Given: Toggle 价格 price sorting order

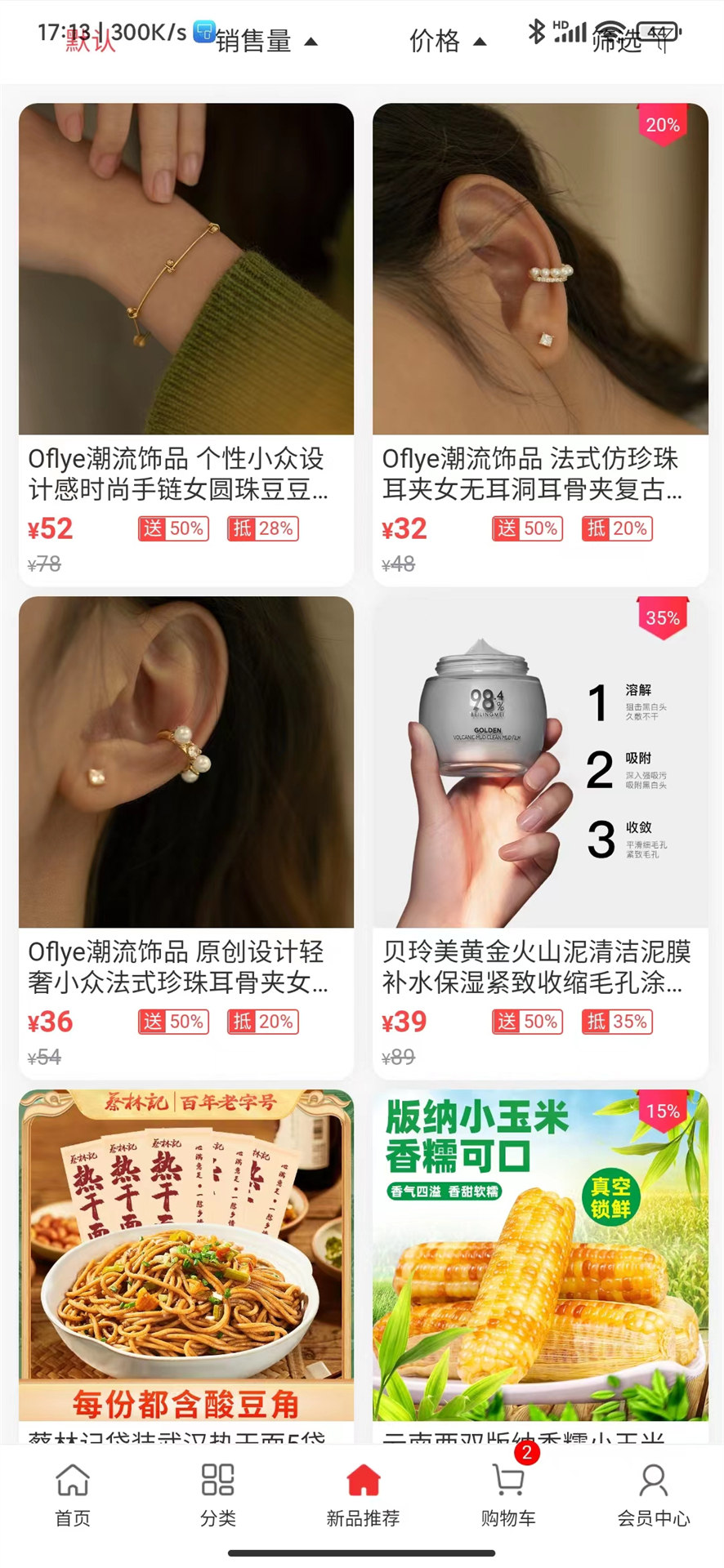Looking at the screenshot, I should click(435, 39).
